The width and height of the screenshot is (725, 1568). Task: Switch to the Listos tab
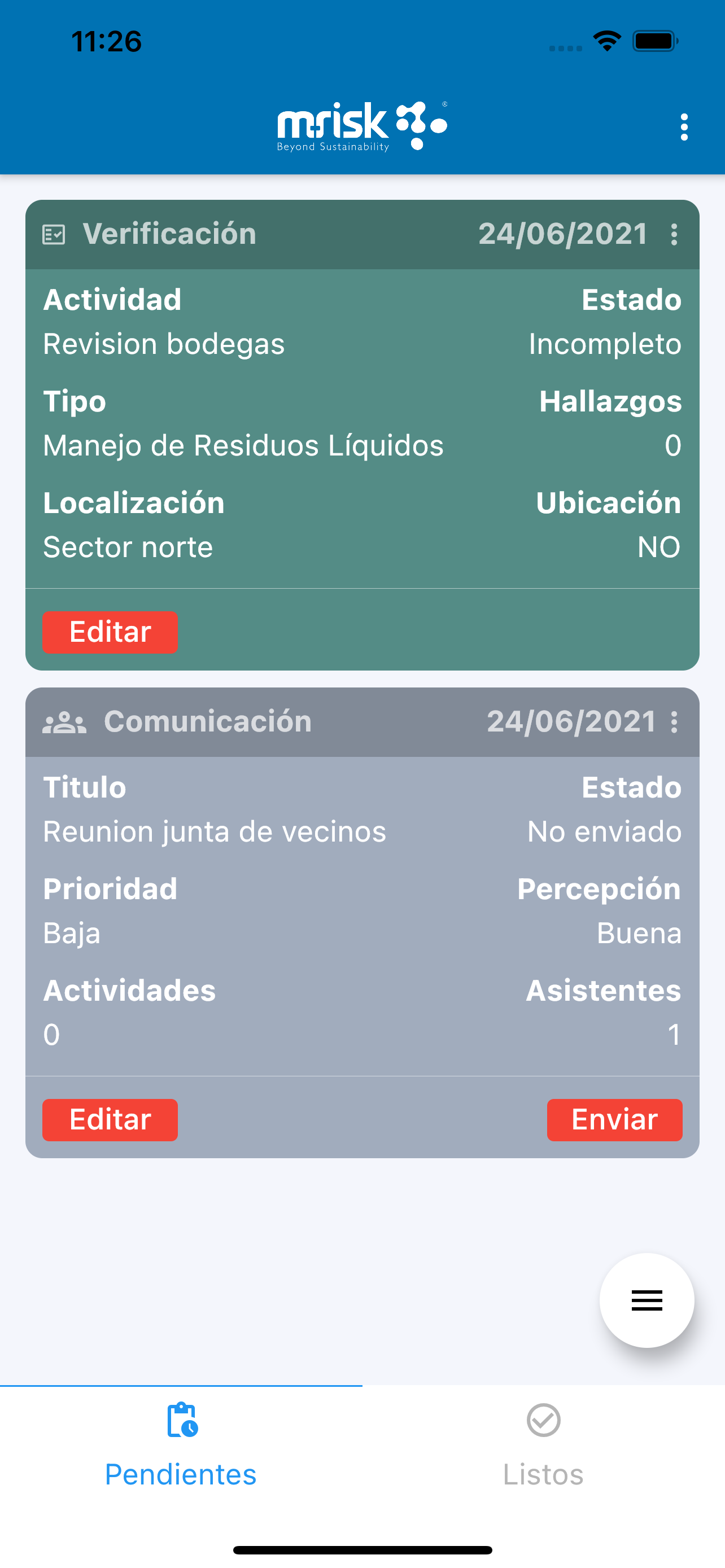[x=544, y=1446]
